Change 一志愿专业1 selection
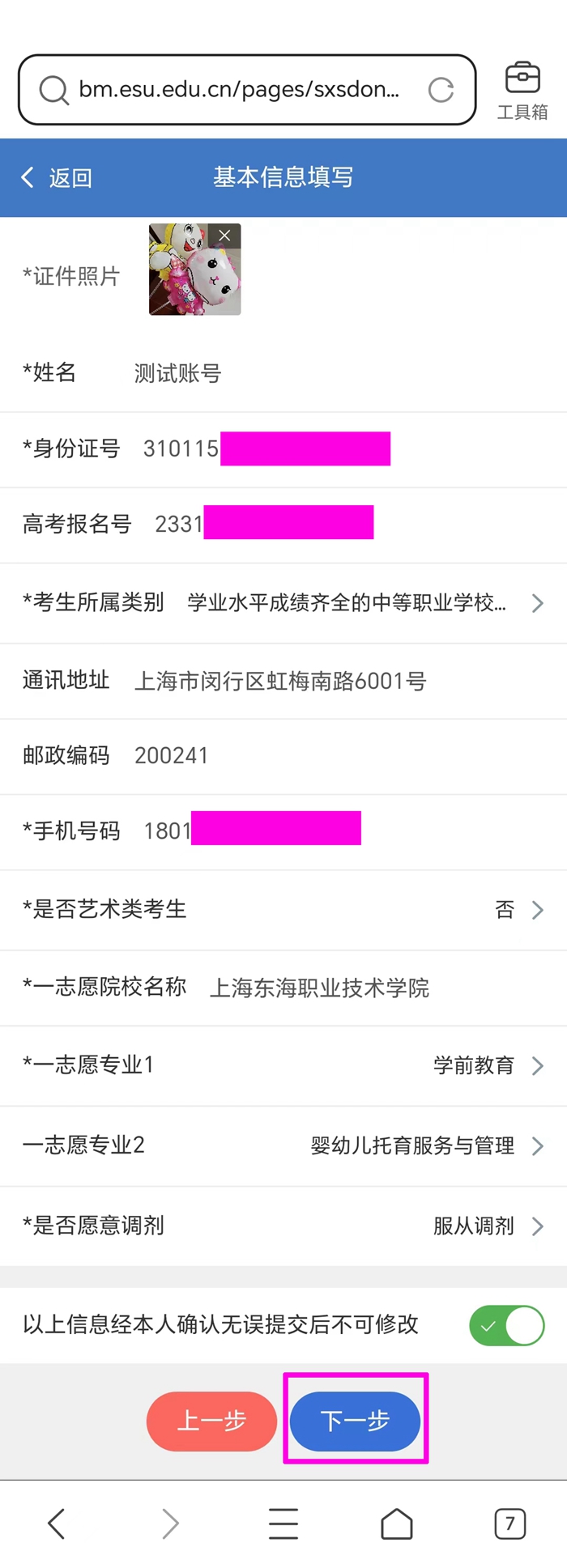Viewport: 567px width, 1568px height. pos(486,1065)
